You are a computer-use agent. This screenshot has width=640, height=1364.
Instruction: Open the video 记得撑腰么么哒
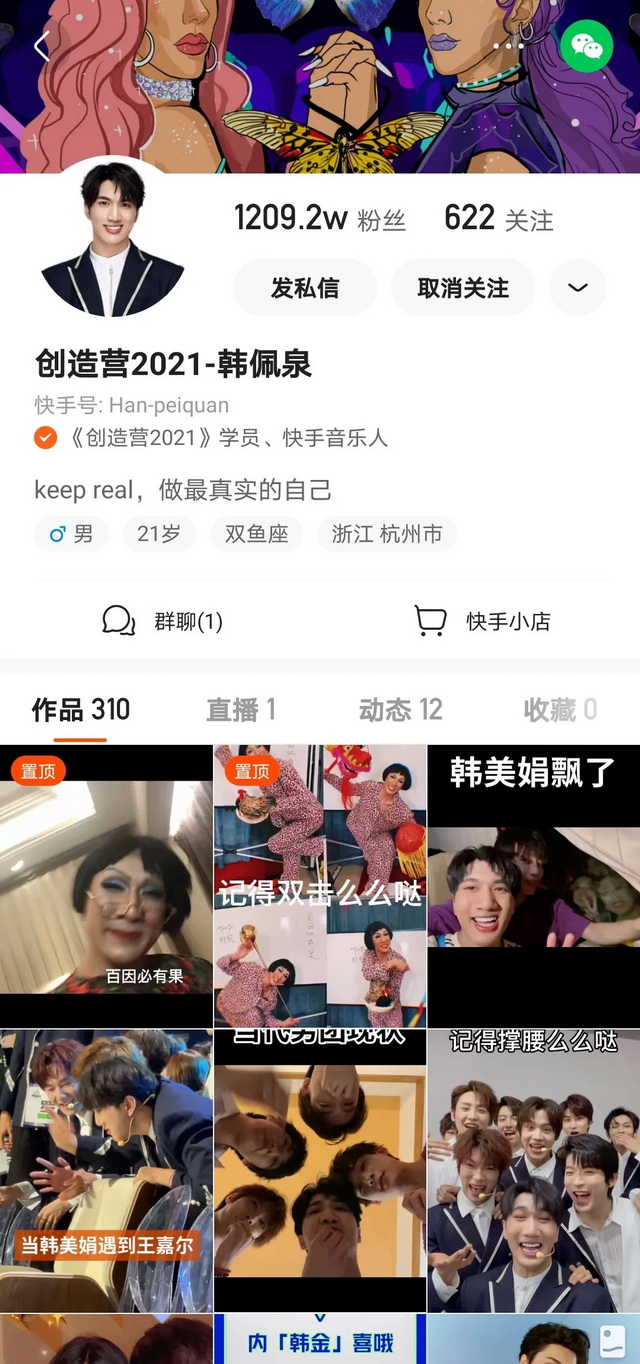pyautogui.click(x=533, y=1170)
